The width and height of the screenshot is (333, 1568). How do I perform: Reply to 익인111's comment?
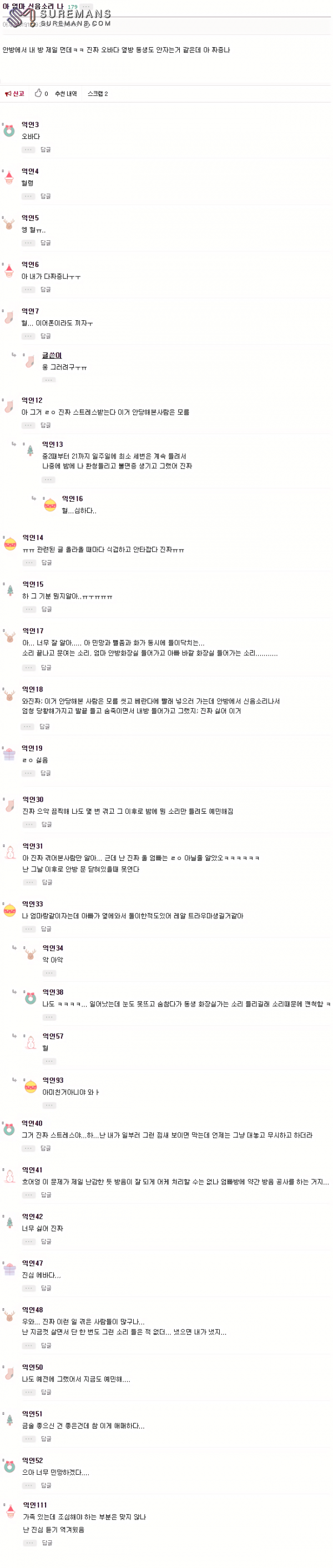pos(47,1543)
